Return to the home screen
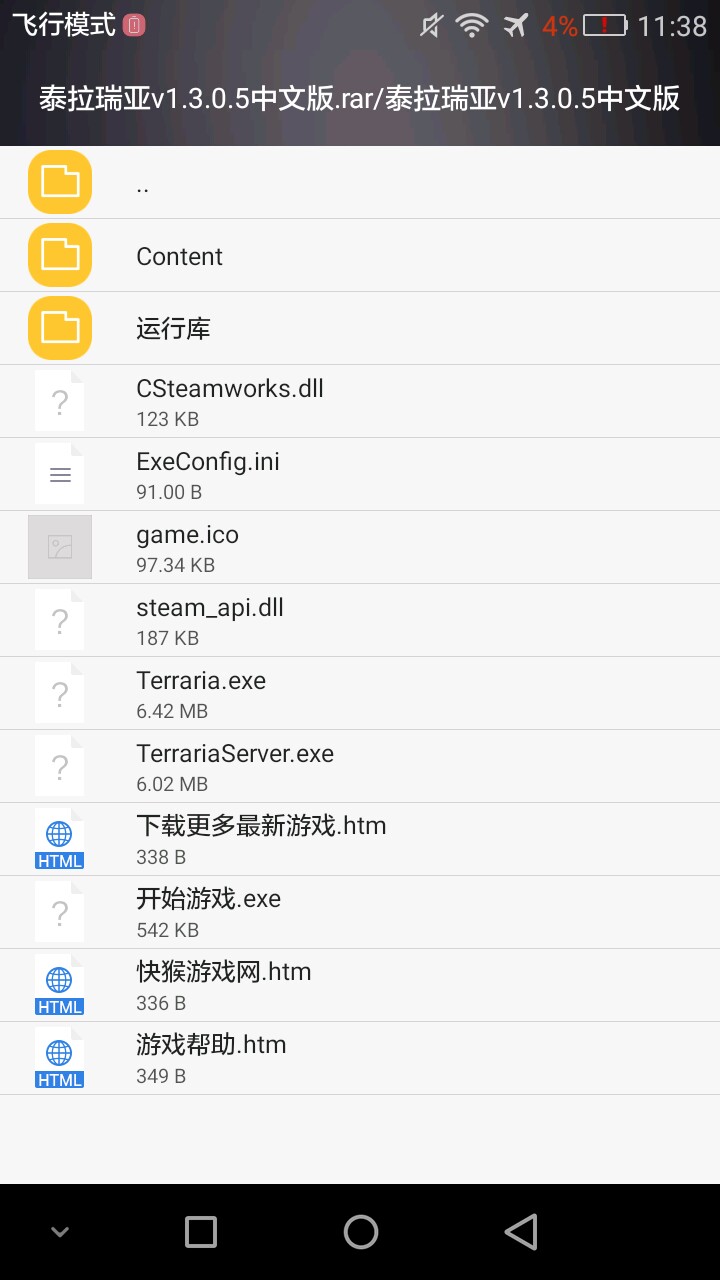Image resolution: width=720 pixels, height=1280 pixels. [360, 1232]
